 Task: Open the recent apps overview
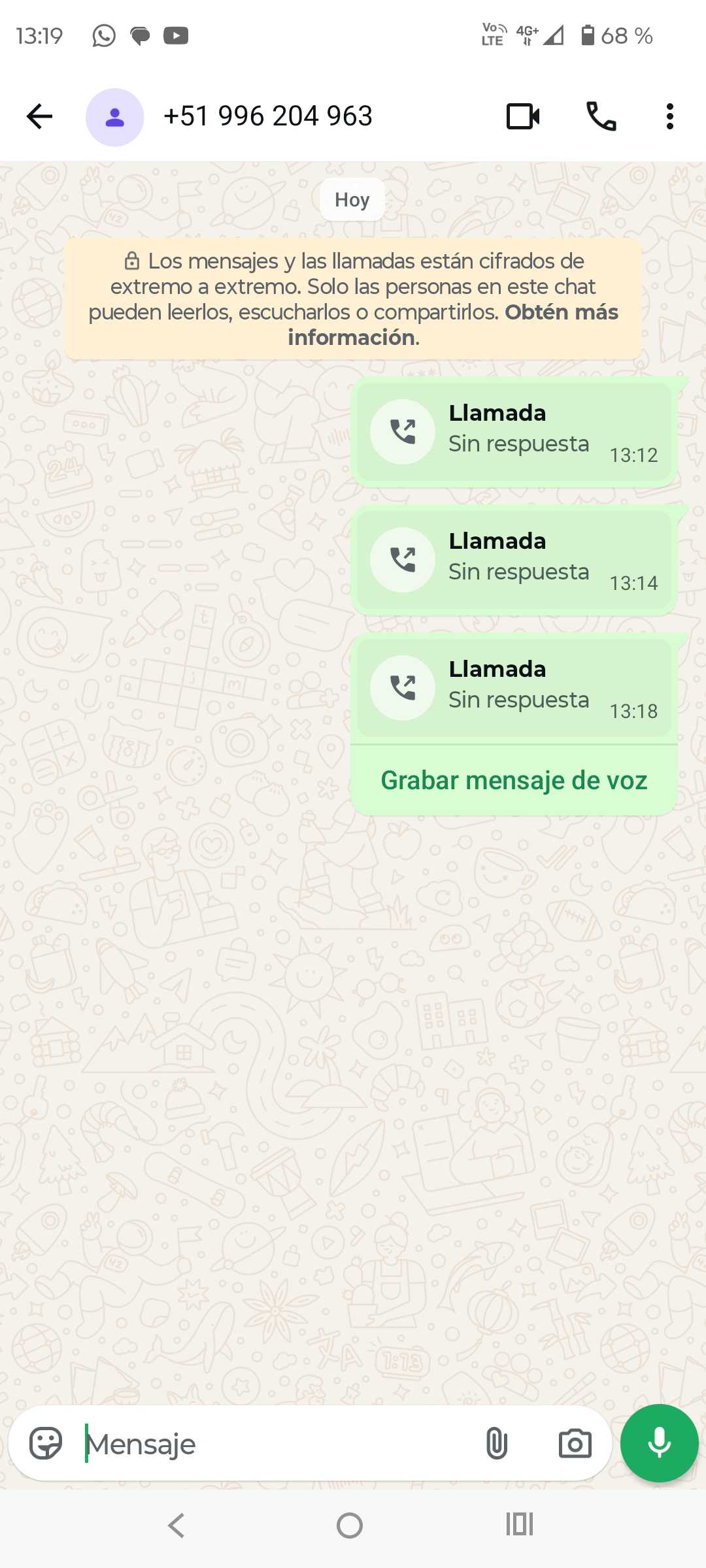(x=520, y=1526)
